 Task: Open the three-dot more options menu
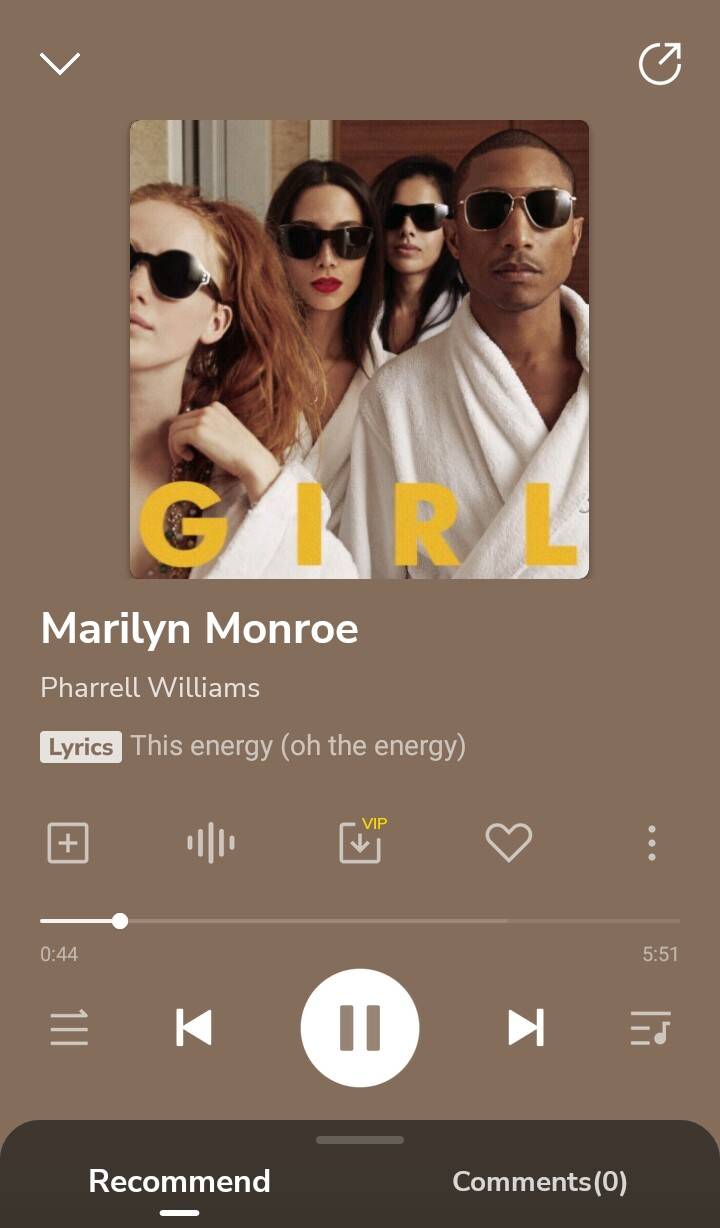tap(652, 843)
